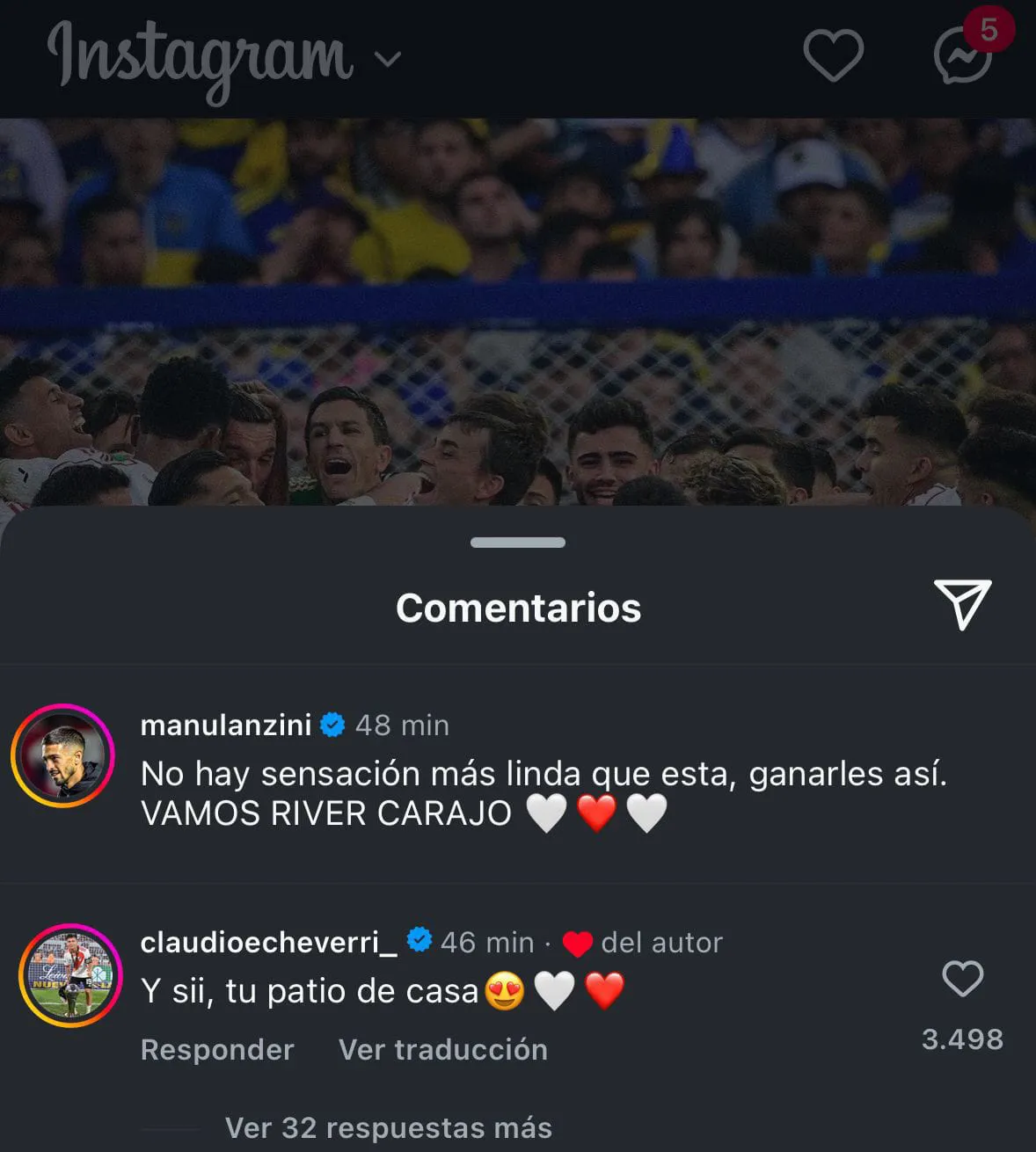Screen dimensions: 1036x1152
Task: Open the Instagram feed dropdown
Action: point(388,59)
